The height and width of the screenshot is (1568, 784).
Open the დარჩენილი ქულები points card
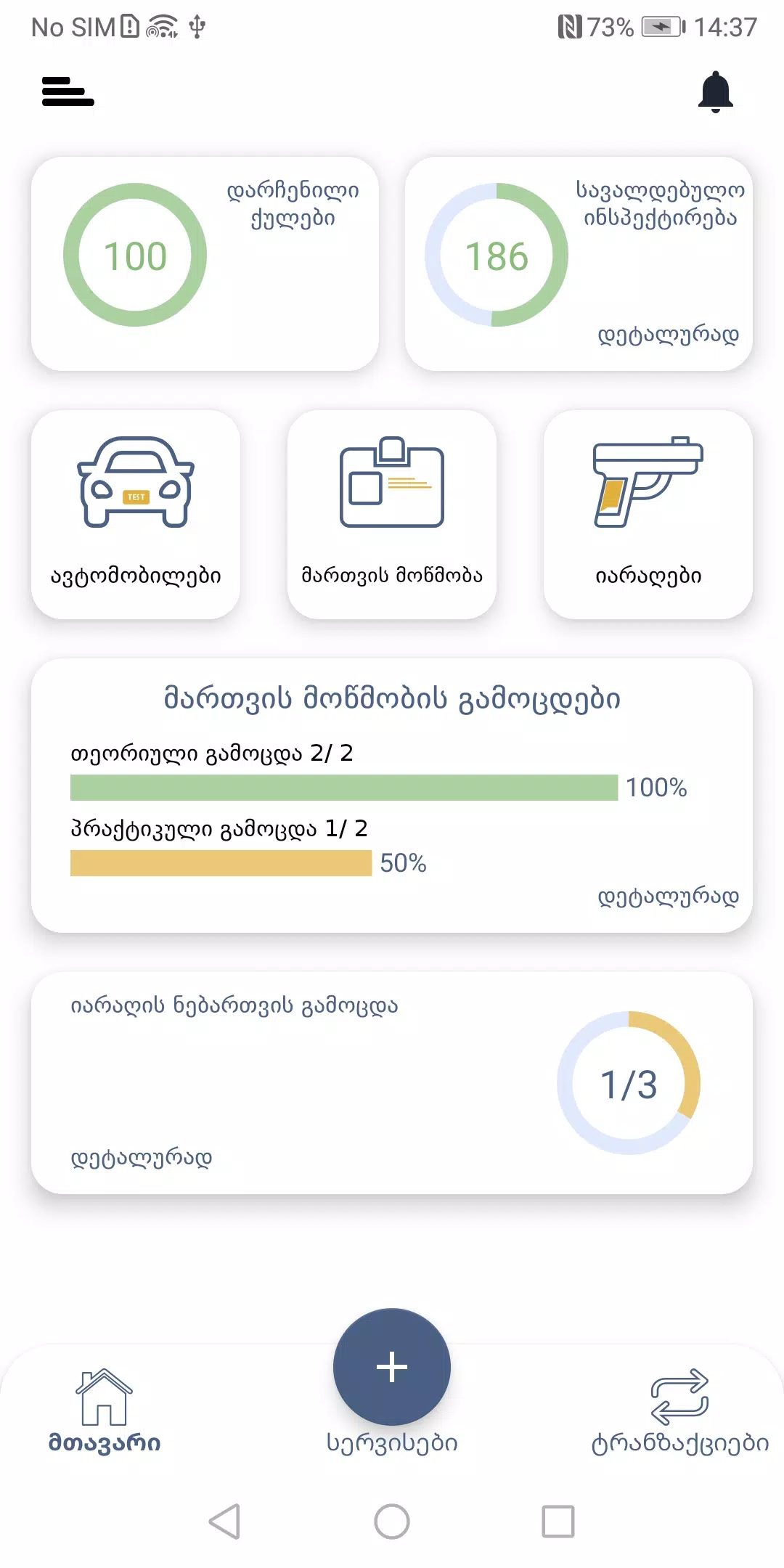[x=205, y=264]
